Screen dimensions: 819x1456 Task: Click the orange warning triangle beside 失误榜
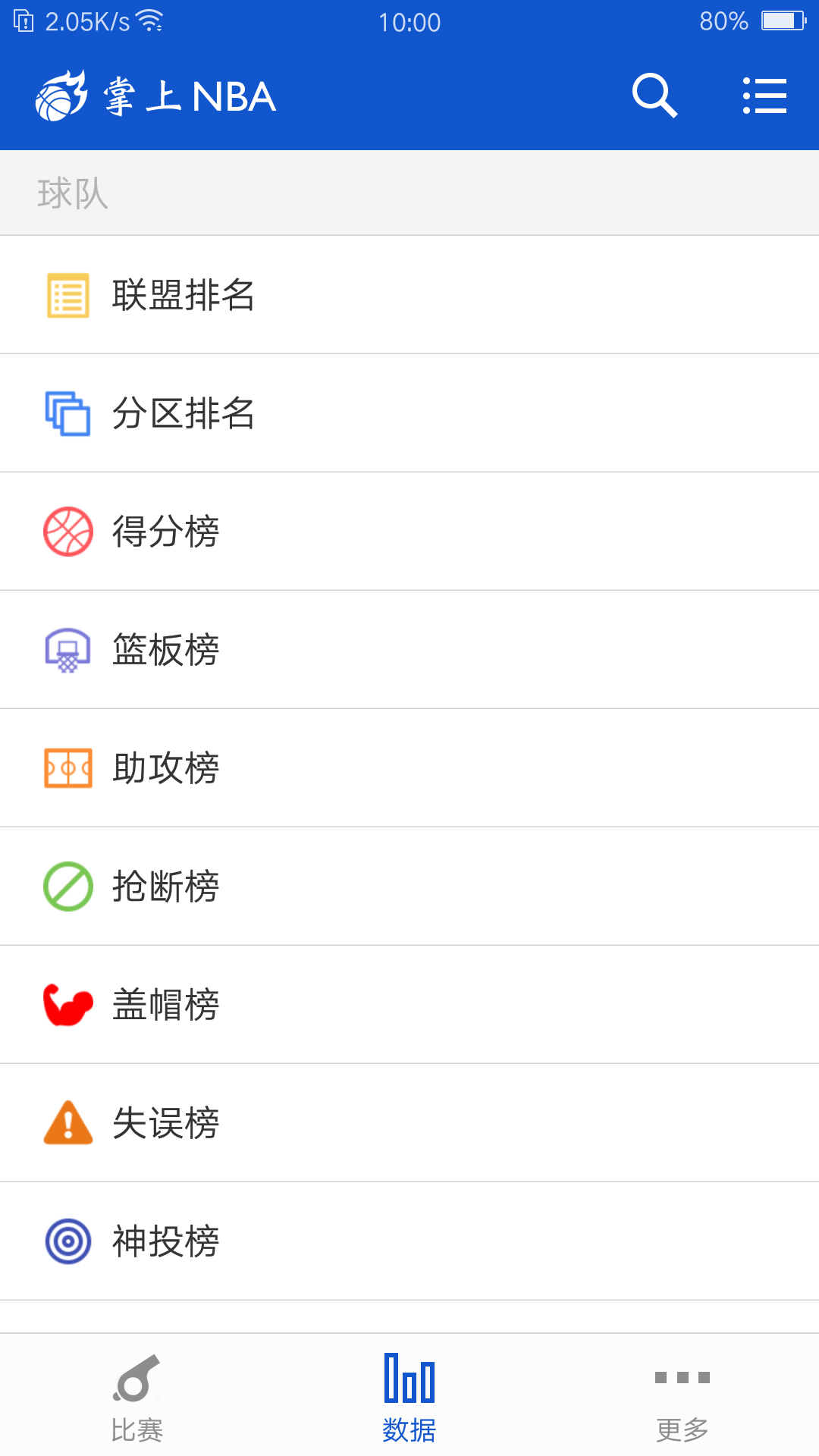67,1122
